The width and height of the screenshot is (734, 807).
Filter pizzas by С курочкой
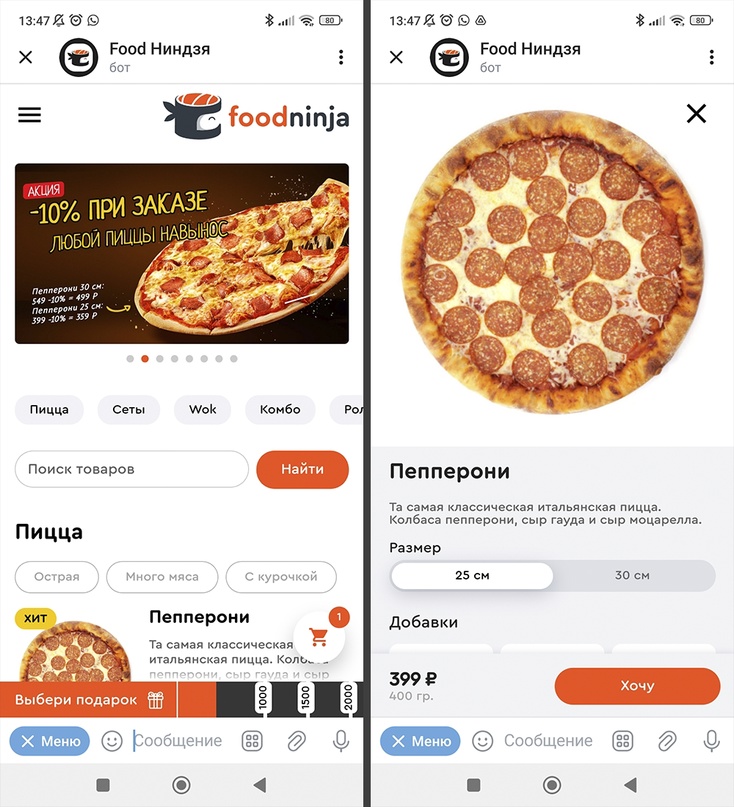click(x=280, y=577)
